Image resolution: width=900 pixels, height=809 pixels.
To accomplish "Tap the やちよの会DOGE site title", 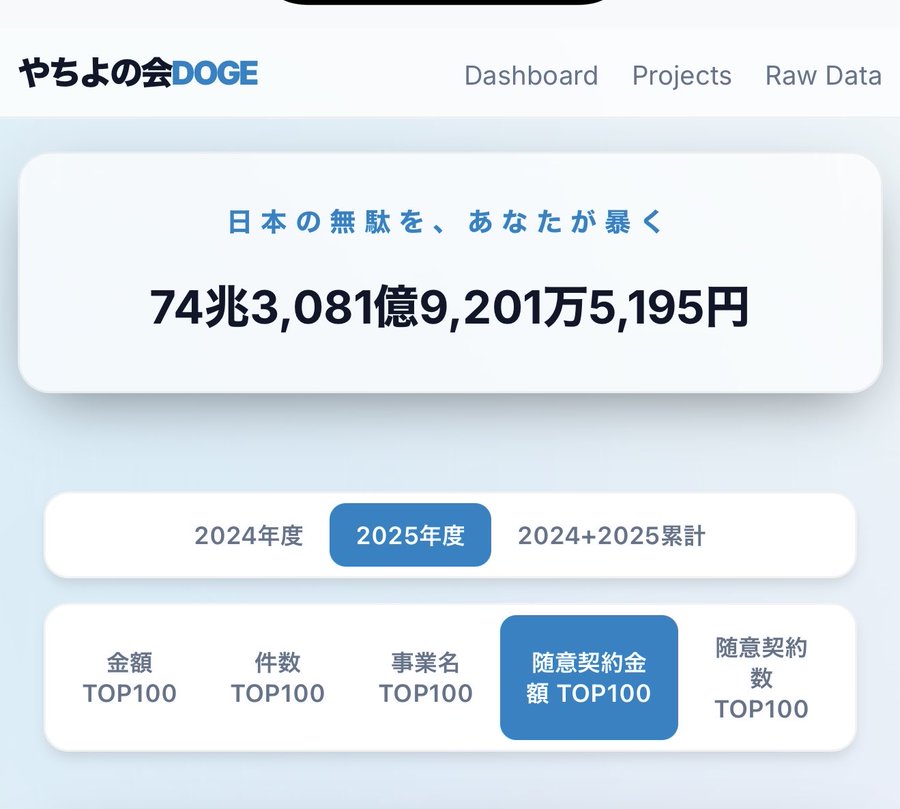I will (138, 73).
